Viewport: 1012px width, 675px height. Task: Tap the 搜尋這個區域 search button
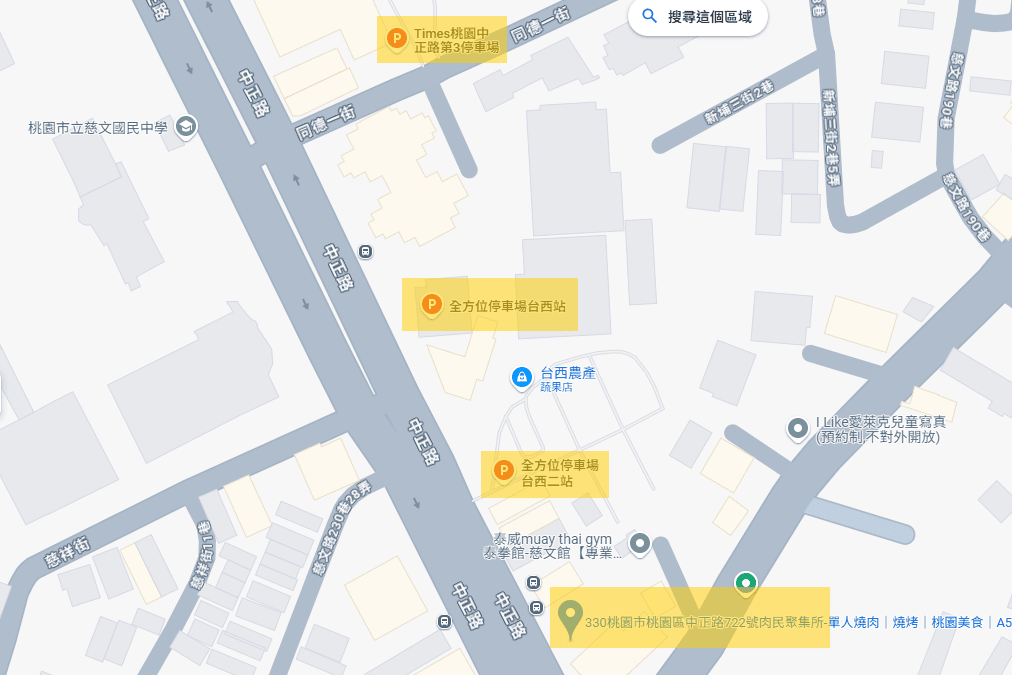tap(698, 16)
